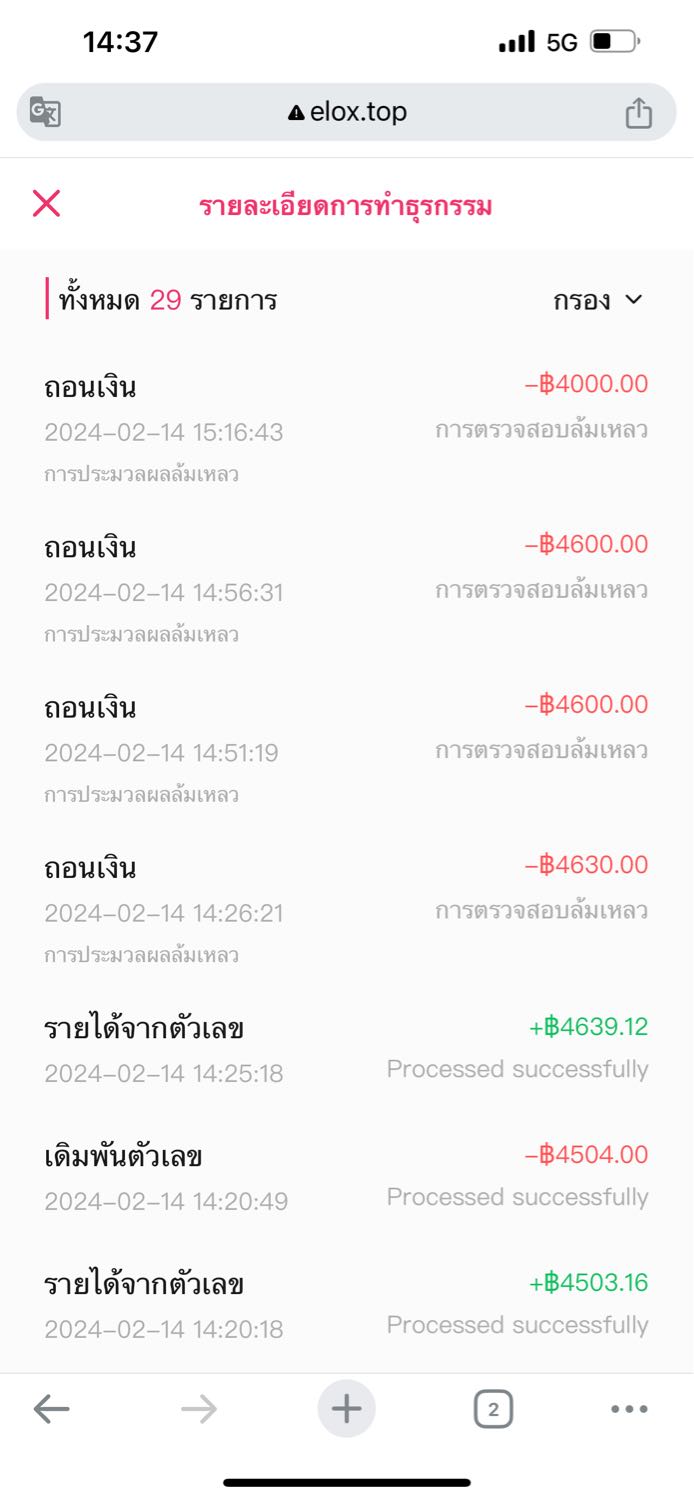694x1500 pixels.
Task: Go back to the previous page
Action: pyautogui.click(x=51, y=1409)
